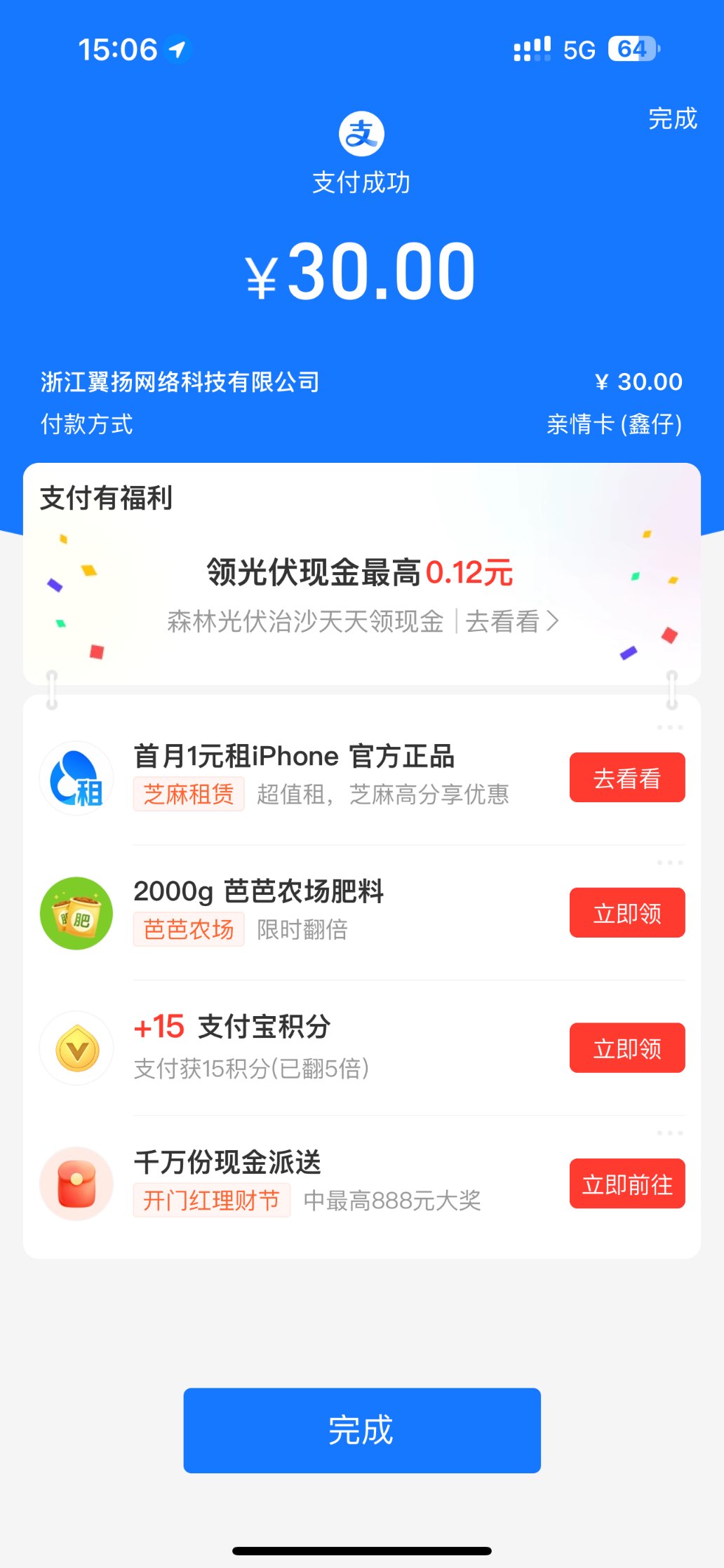Tap 去看看 for the iPhone rental offer
The width and height of the screenshot is (724, 1568).
click(626, 778)
